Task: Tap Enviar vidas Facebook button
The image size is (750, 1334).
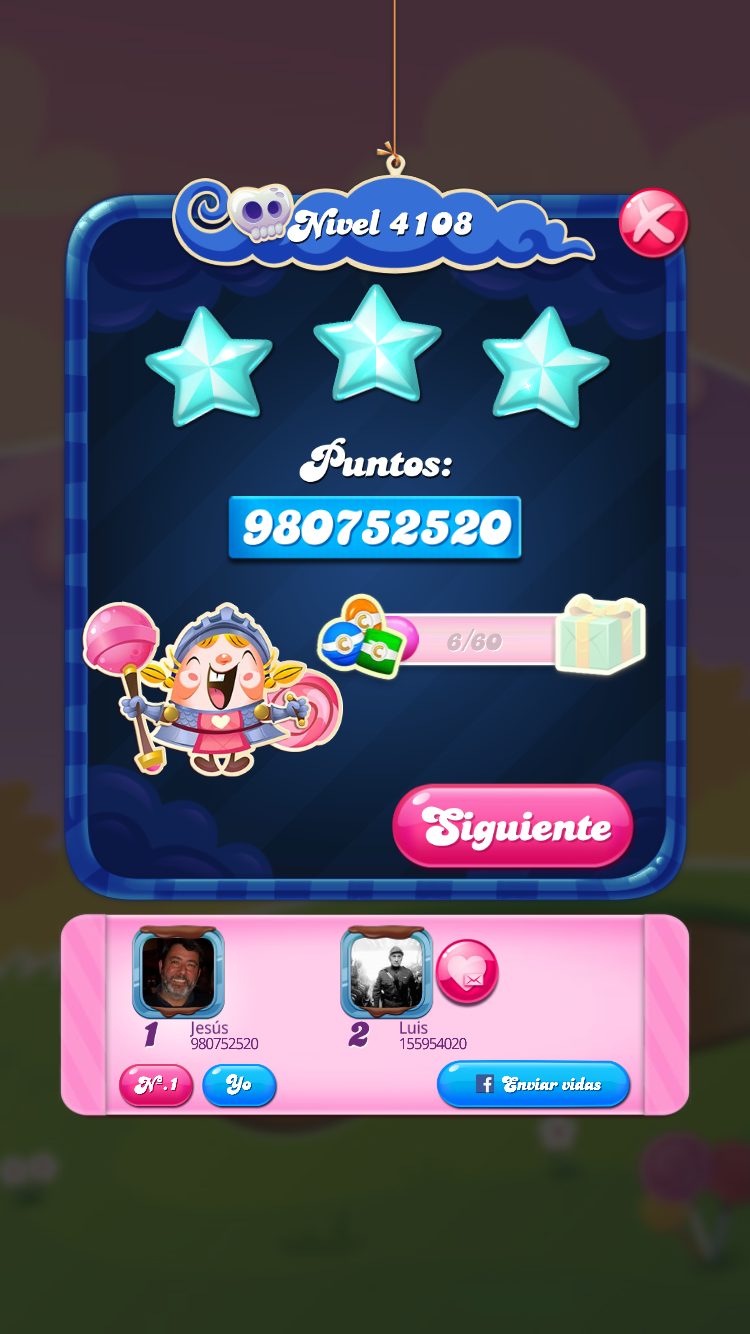Action: point(533,1084)
